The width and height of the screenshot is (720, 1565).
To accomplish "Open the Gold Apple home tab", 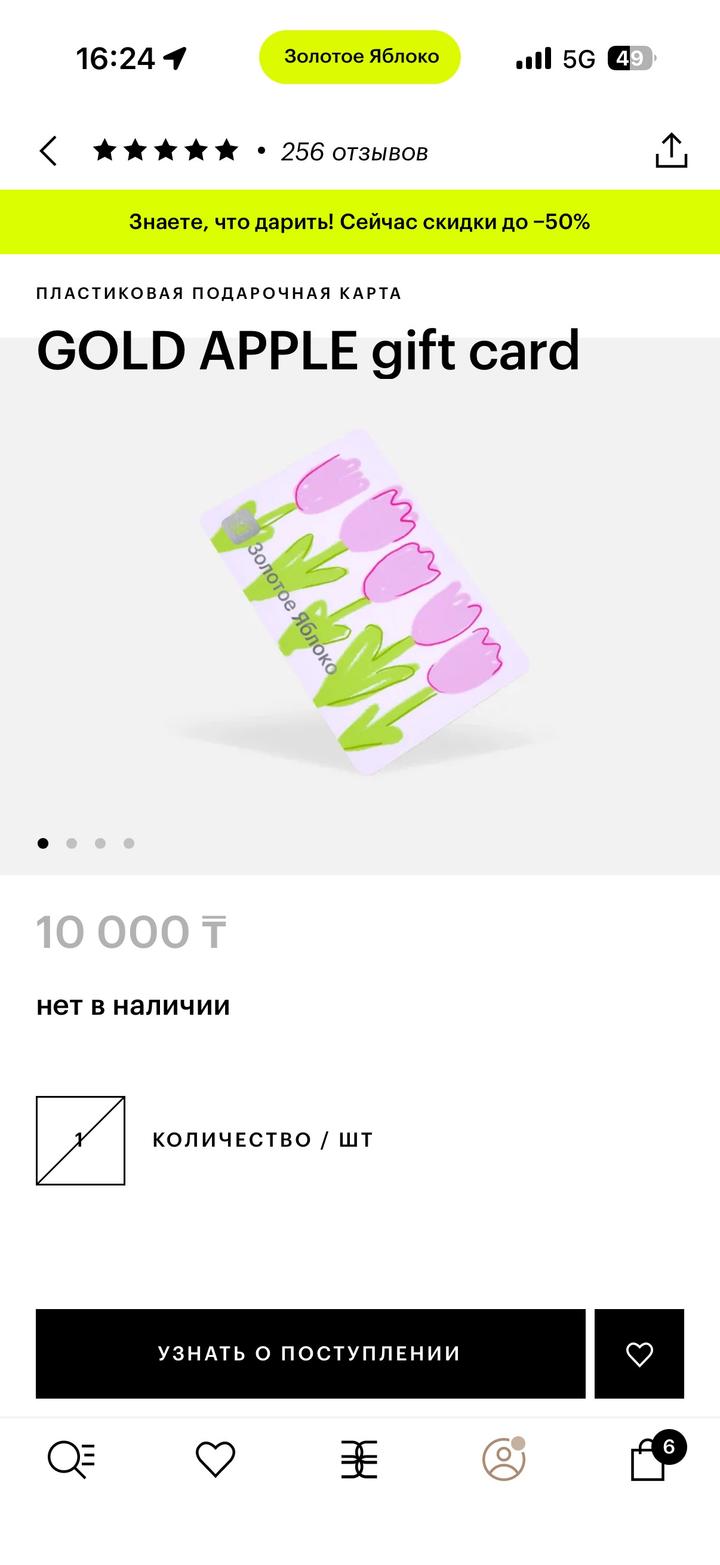I will [359, 1459].
